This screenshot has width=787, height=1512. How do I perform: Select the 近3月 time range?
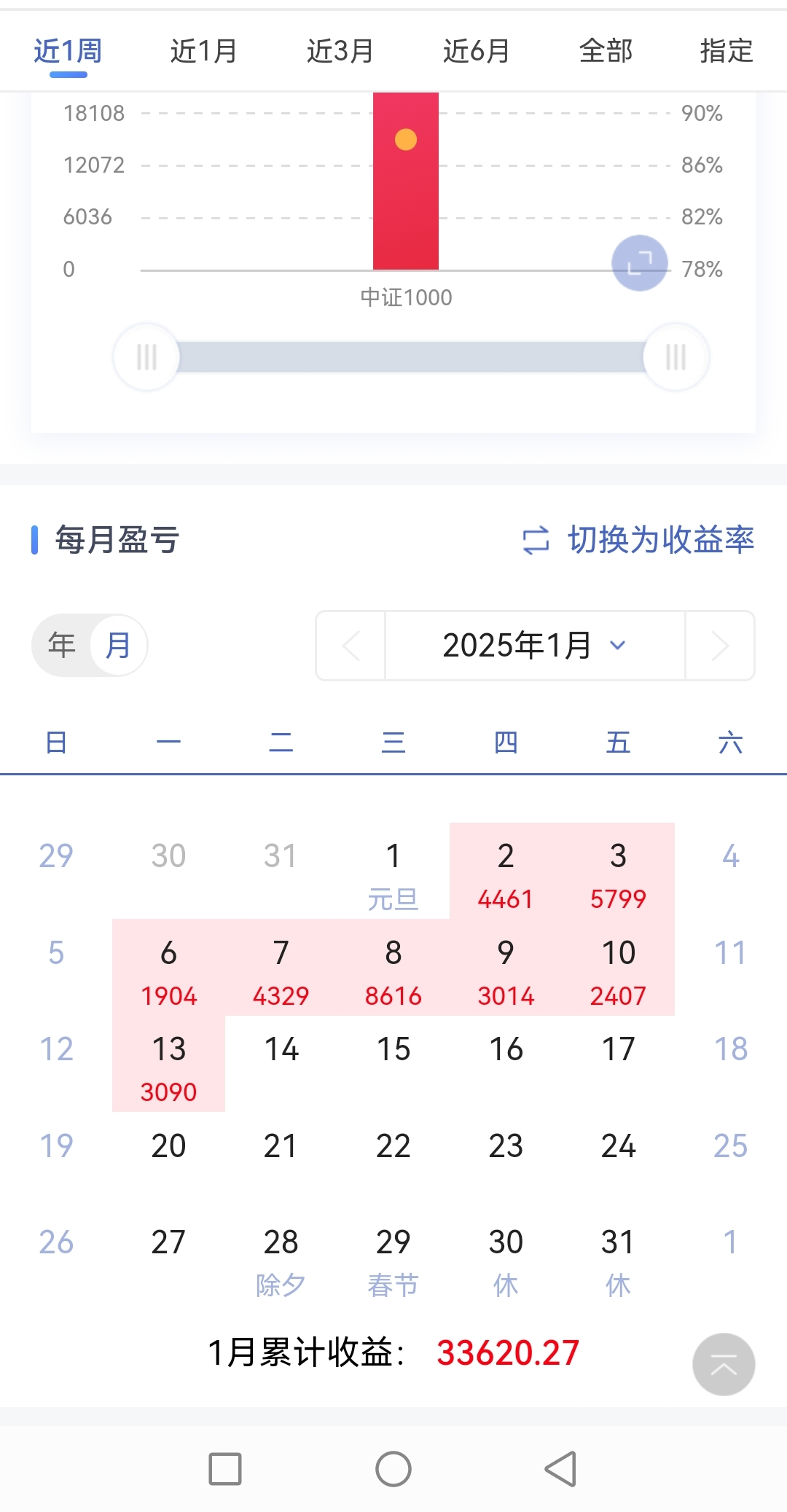pos(340,51)
